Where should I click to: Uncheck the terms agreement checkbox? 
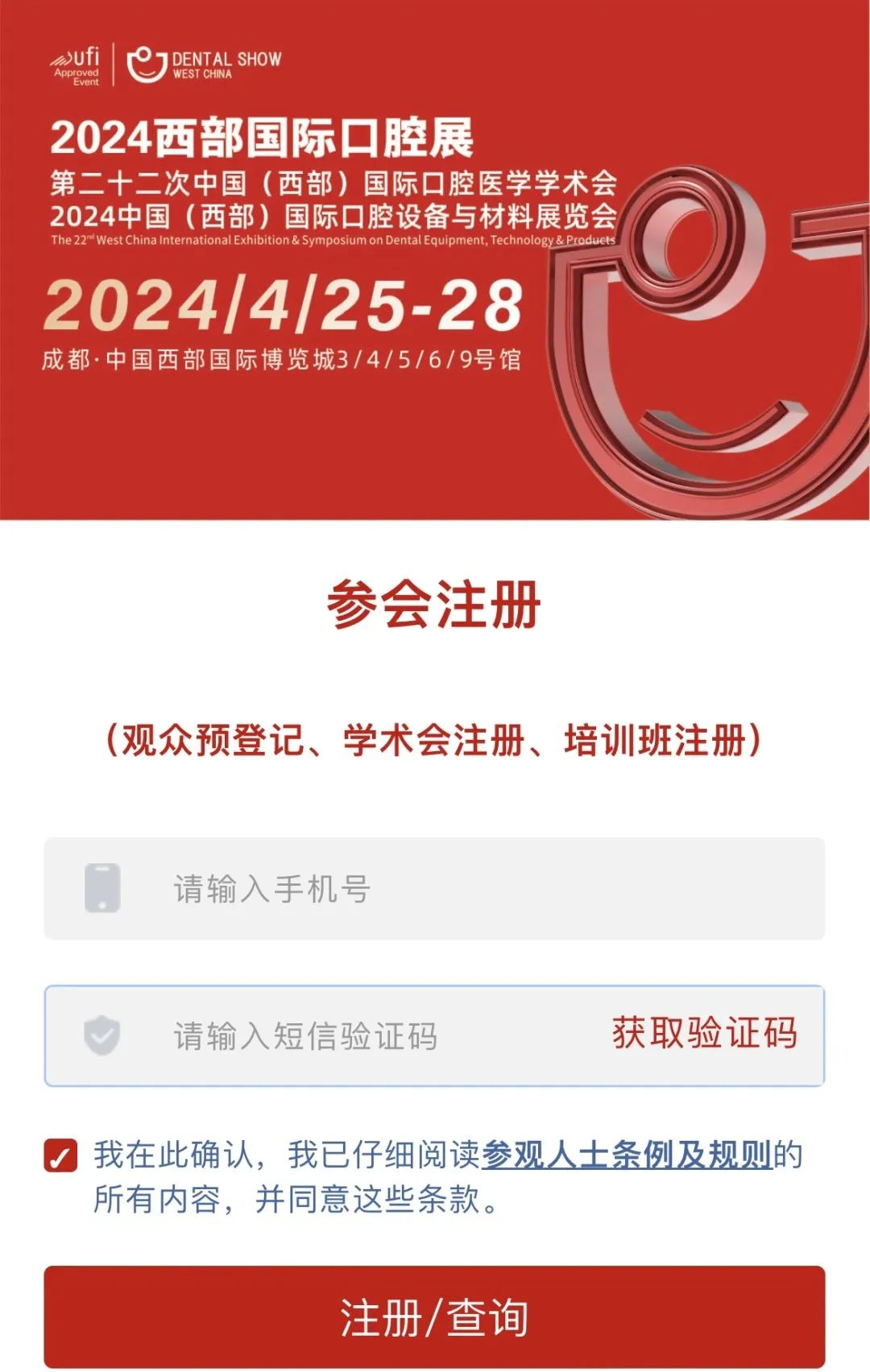(x=61, y=1156)
